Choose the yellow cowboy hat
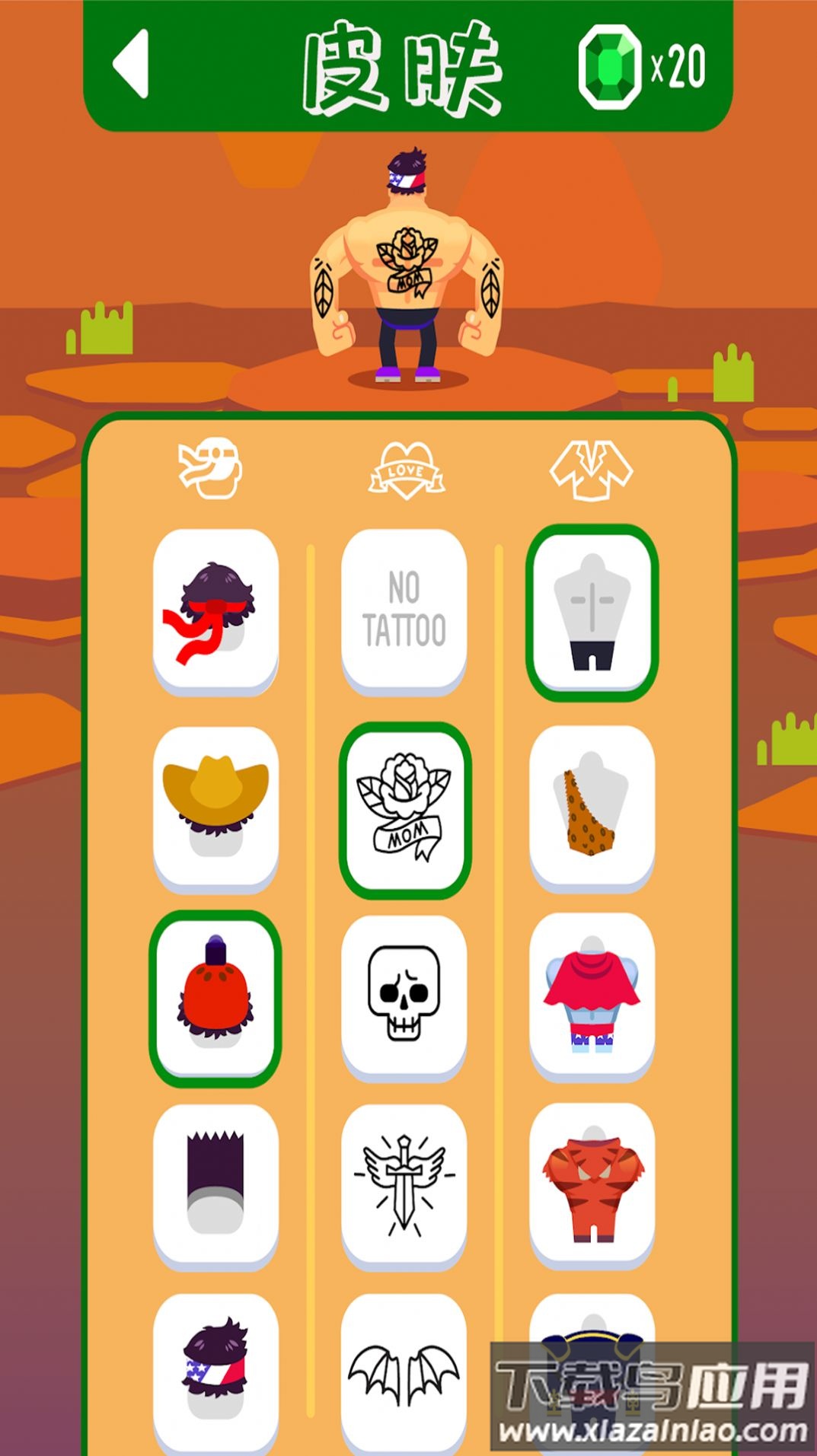817x1456 pixels. tap(215, 806)
